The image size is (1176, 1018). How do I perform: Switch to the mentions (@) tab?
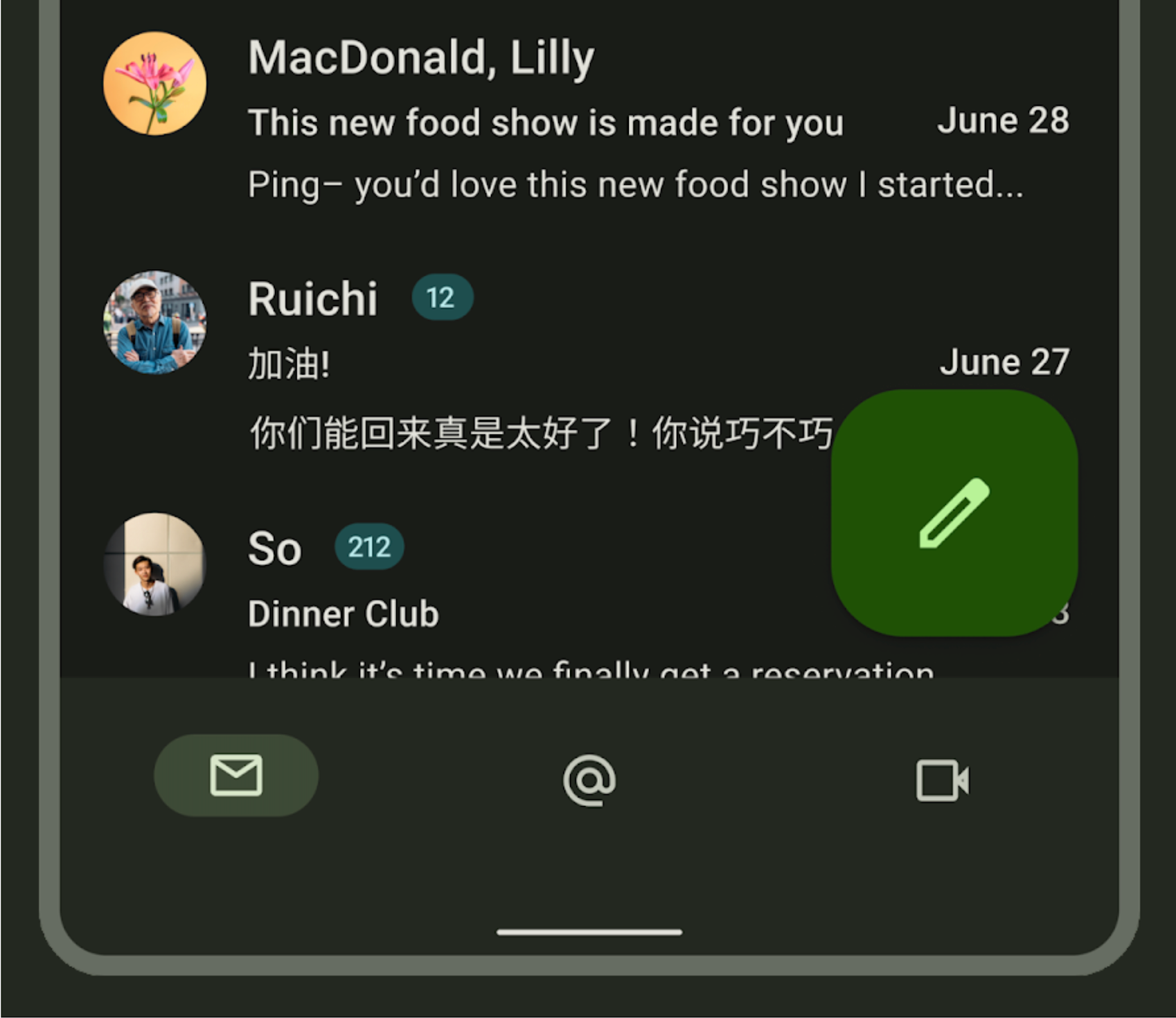click(x=589, y=780)
